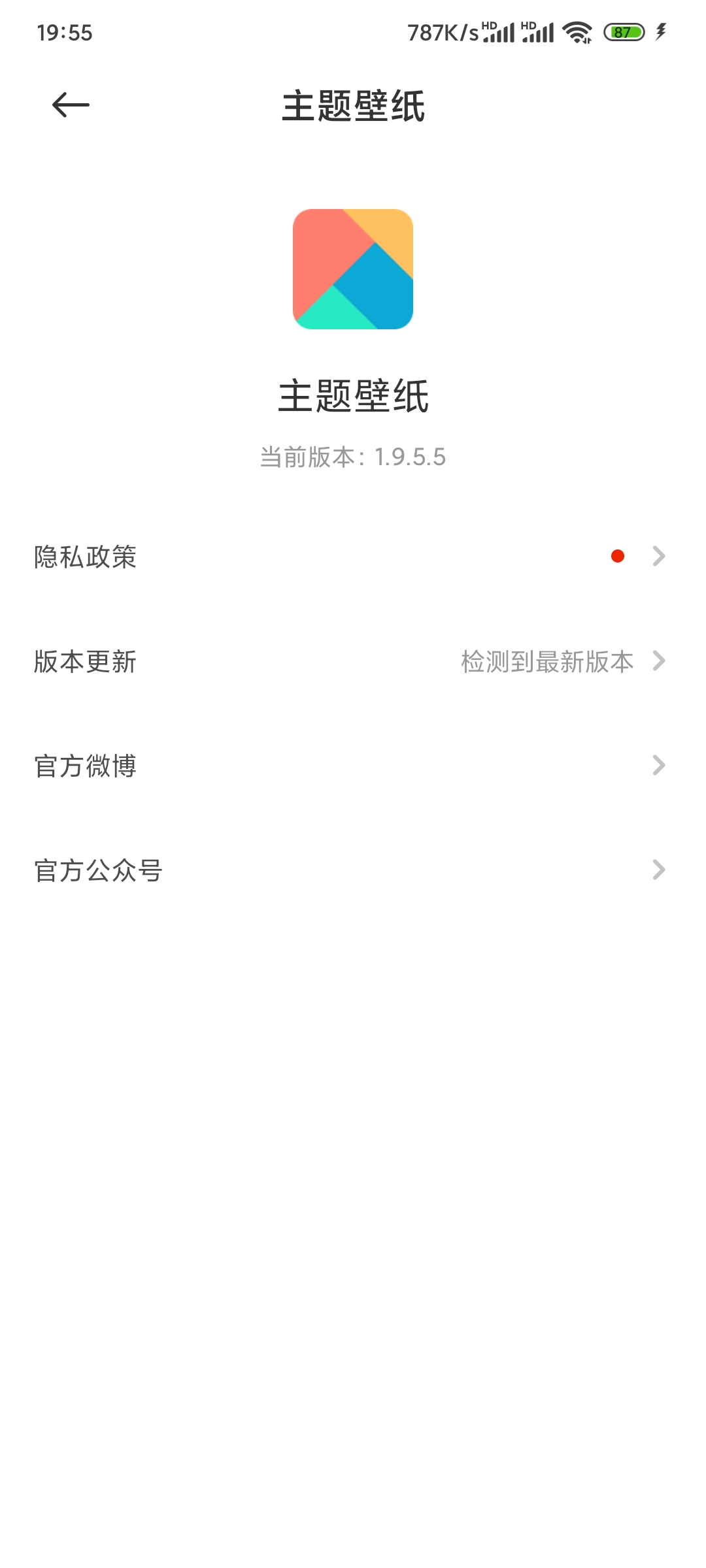Check 版本更新 for the latest version
706x1568 pixels.
[353, 661]
